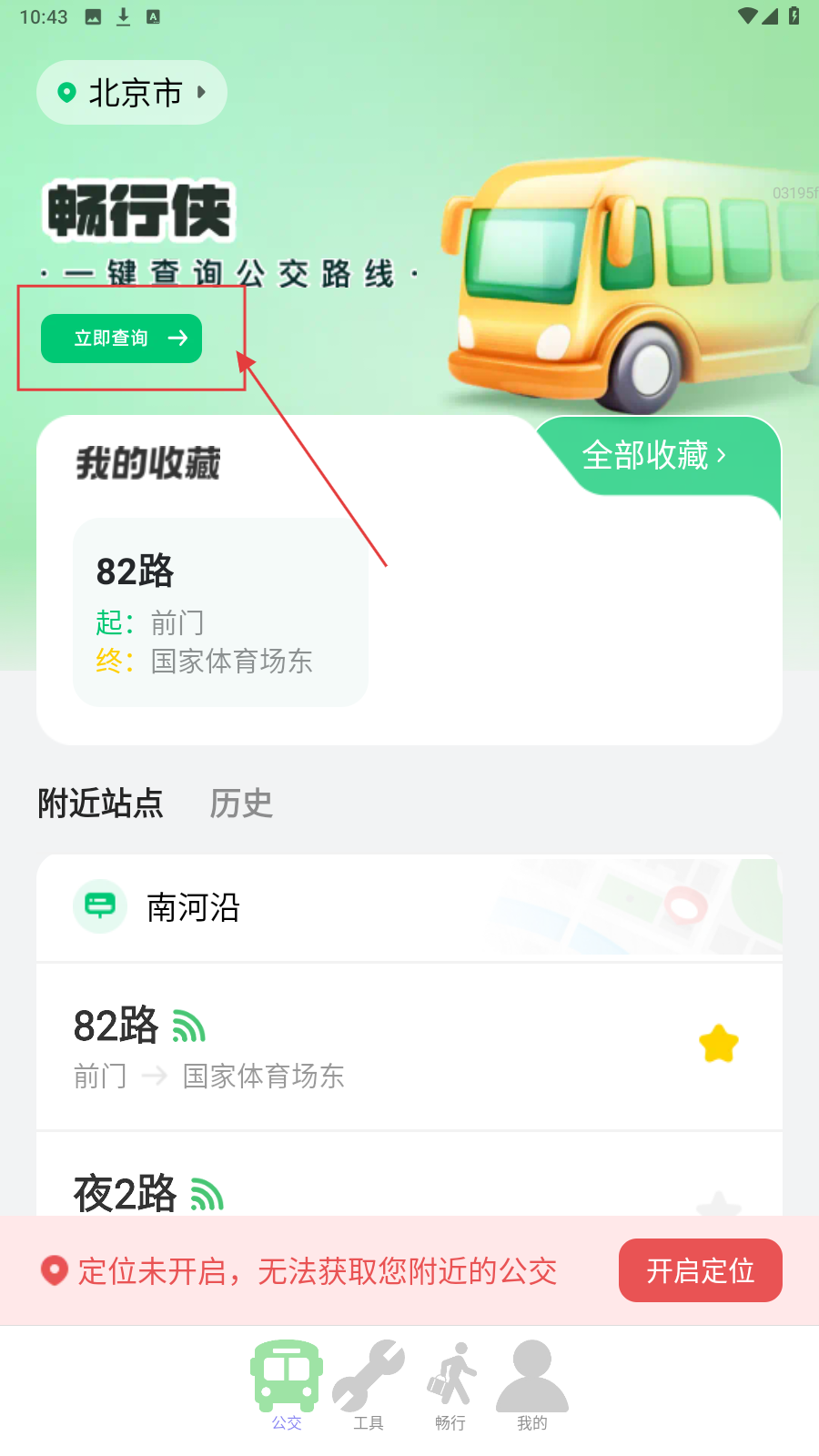Viewport: 819px width, 1456px height.
Task: Switch to the 历史 tab
Action: tap(241, 804)
